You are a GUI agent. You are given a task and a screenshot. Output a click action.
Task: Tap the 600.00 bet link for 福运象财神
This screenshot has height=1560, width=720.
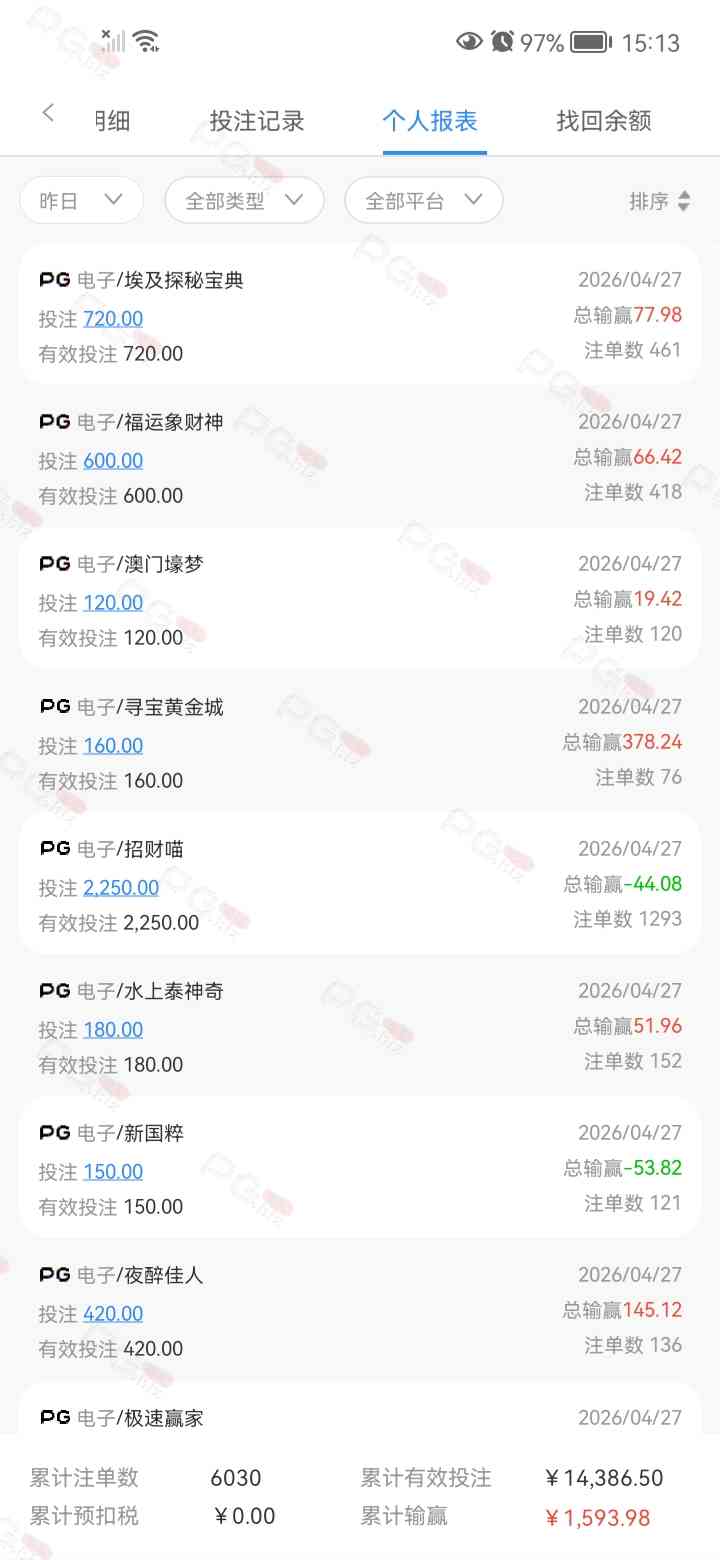click(x=113, y=461)
